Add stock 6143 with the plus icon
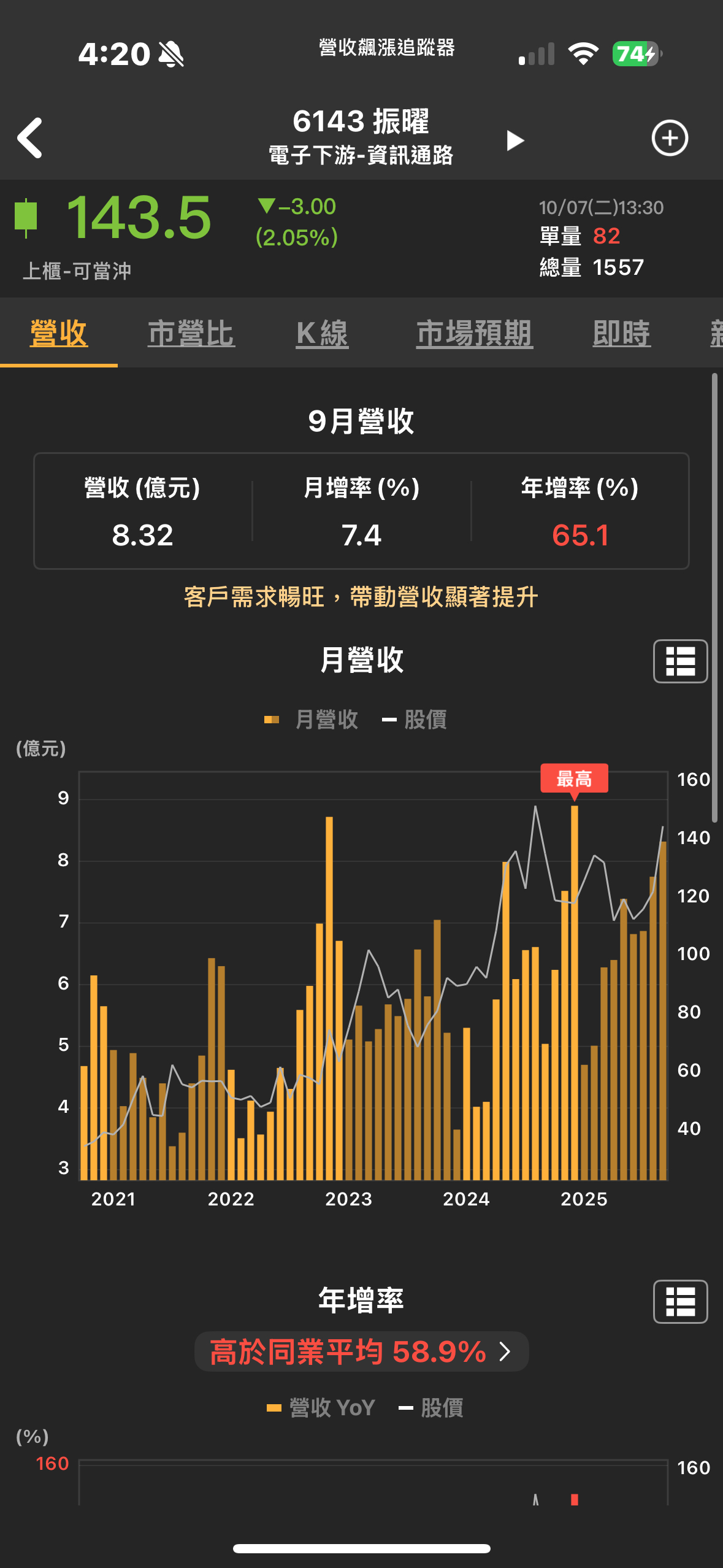 click(669, 138)
